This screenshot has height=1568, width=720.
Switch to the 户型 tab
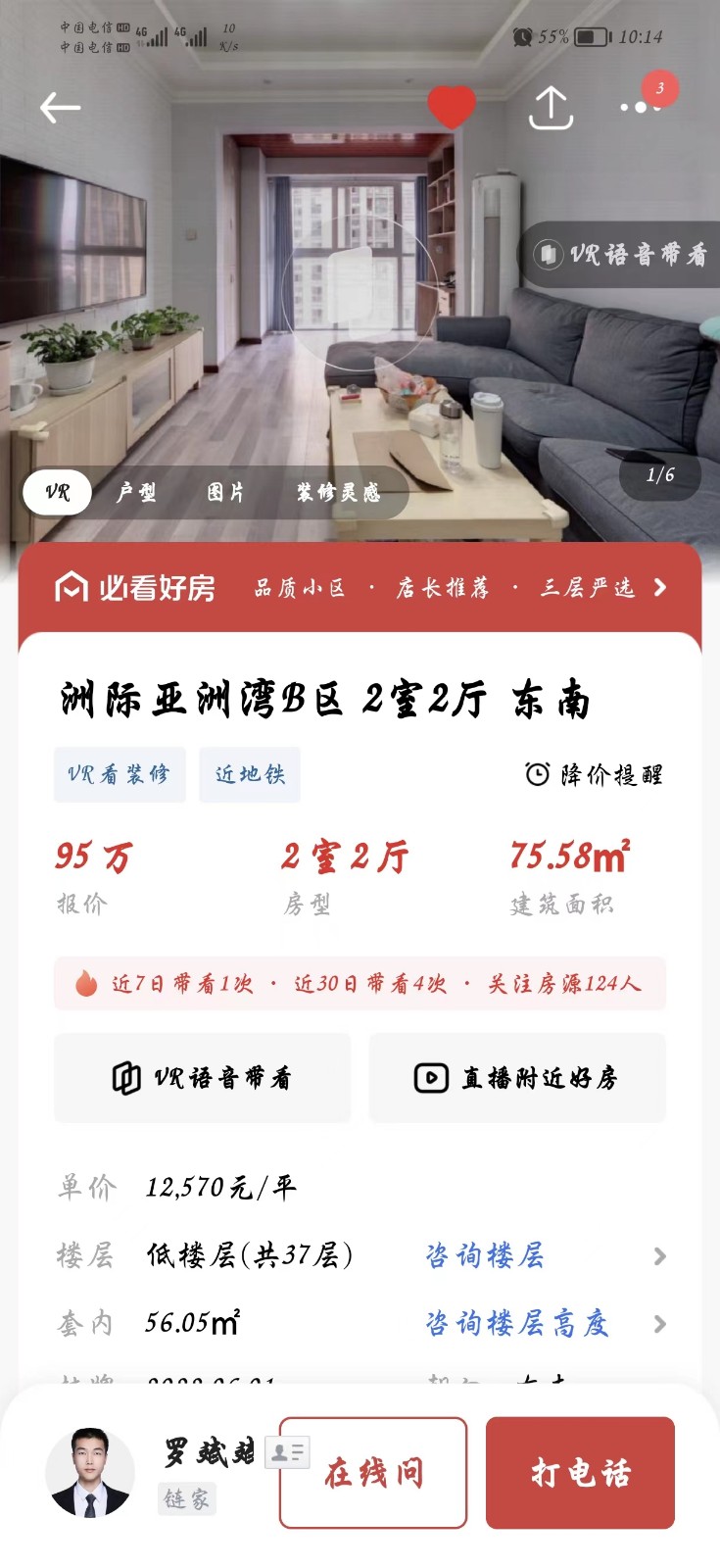(x=136, y=492)
